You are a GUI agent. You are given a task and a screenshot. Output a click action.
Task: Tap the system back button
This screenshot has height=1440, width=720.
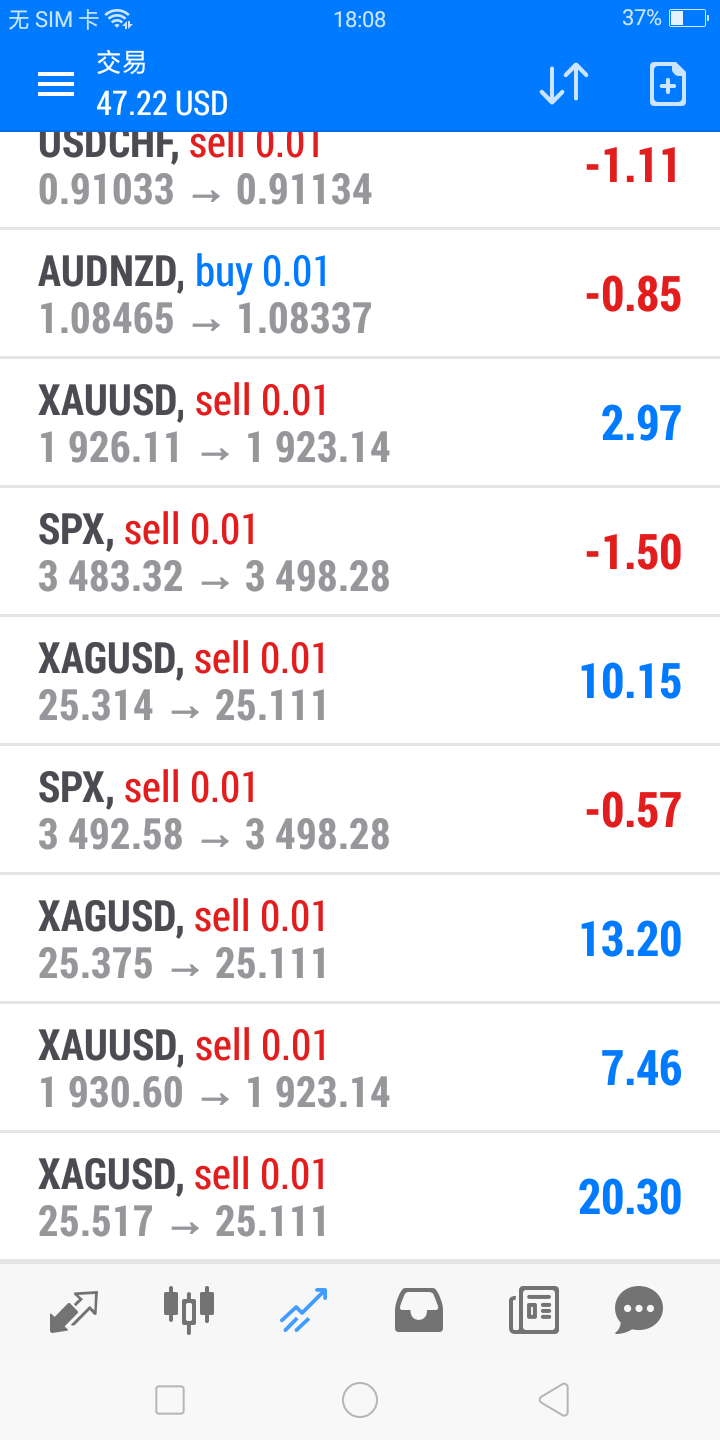(554, 1400)
